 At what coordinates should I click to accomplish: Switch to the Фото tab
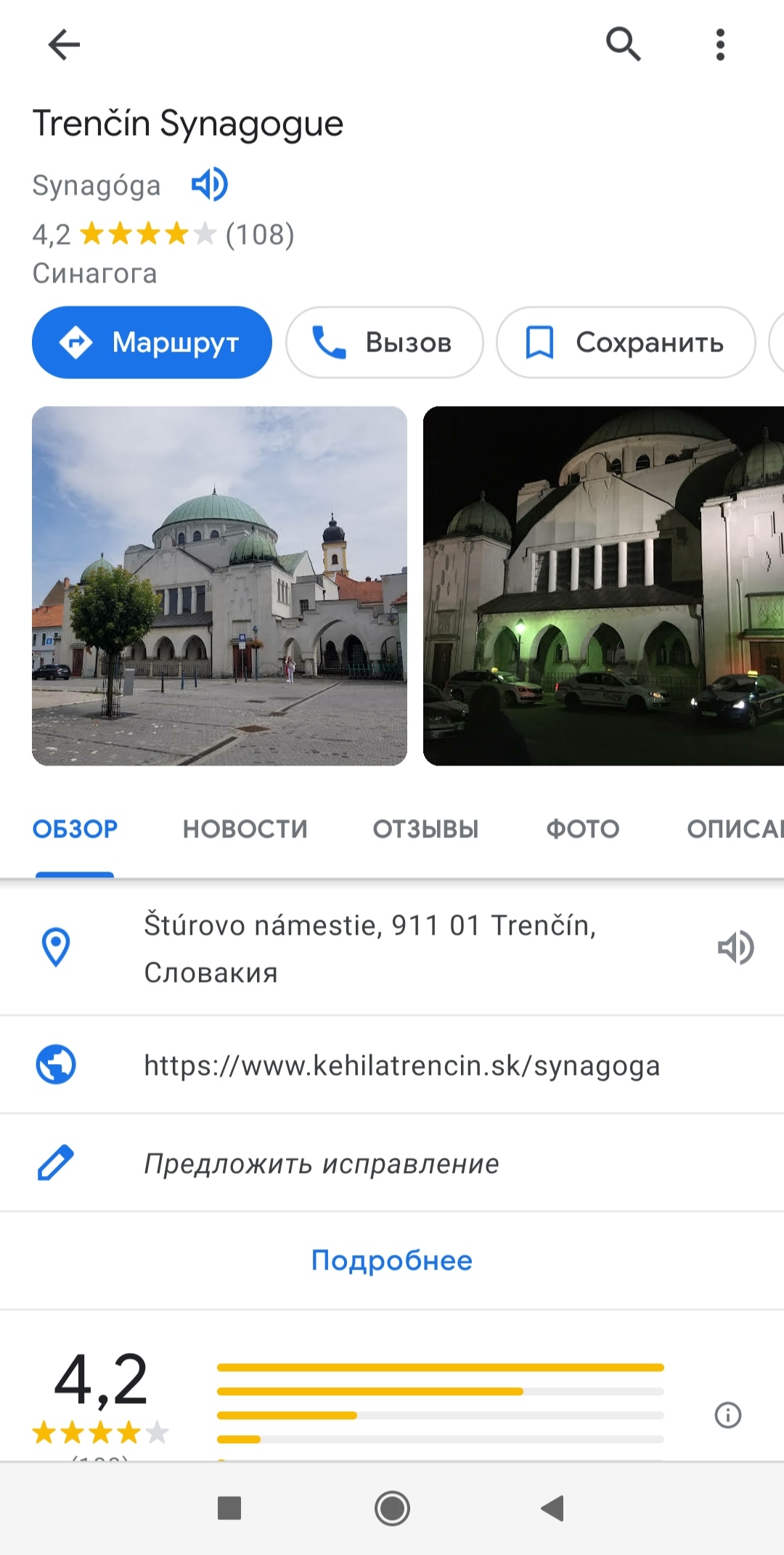(582, 829)
